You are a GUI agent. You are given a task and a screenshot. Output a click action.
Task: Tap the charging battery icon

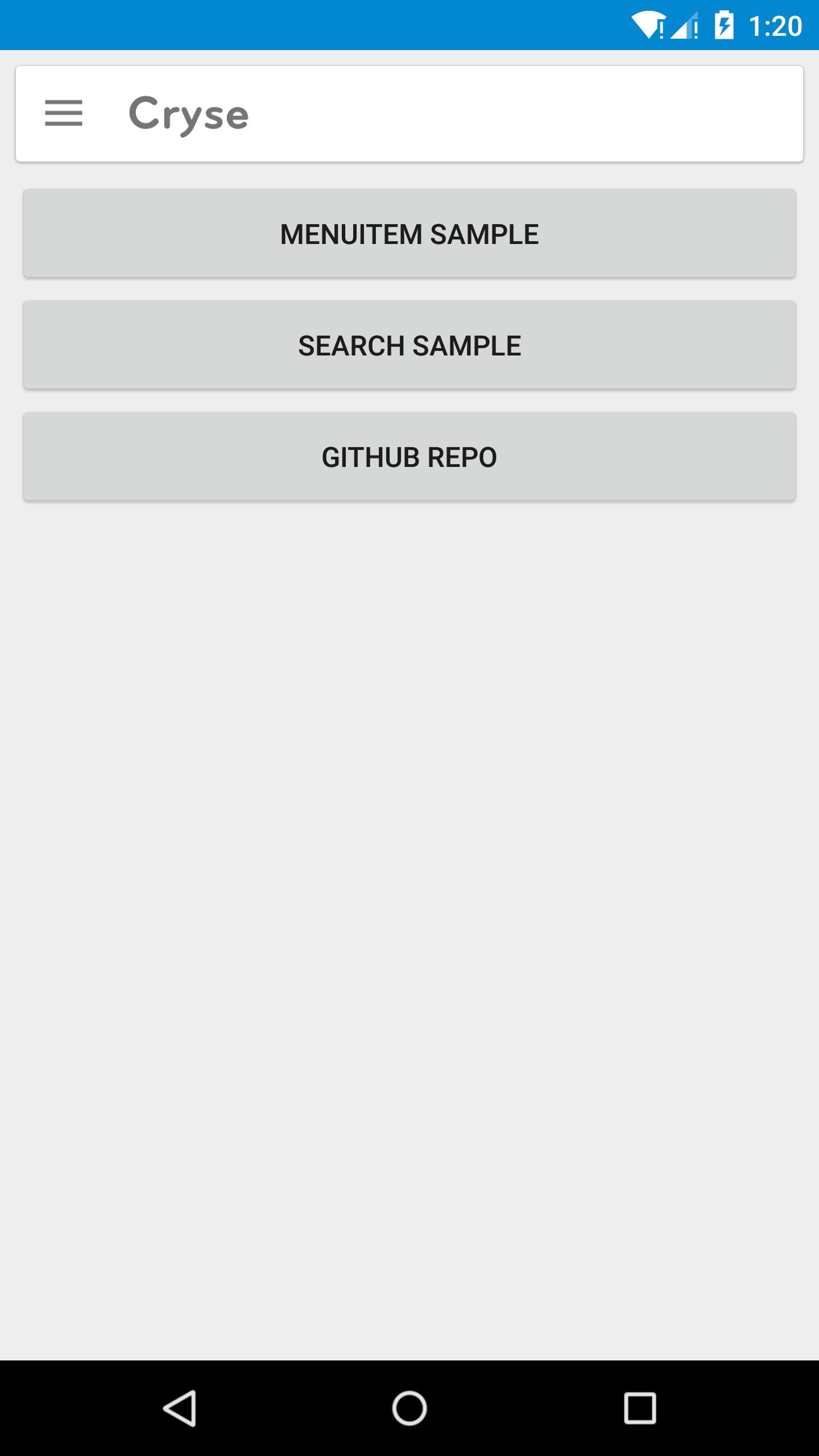pos(725,24)
